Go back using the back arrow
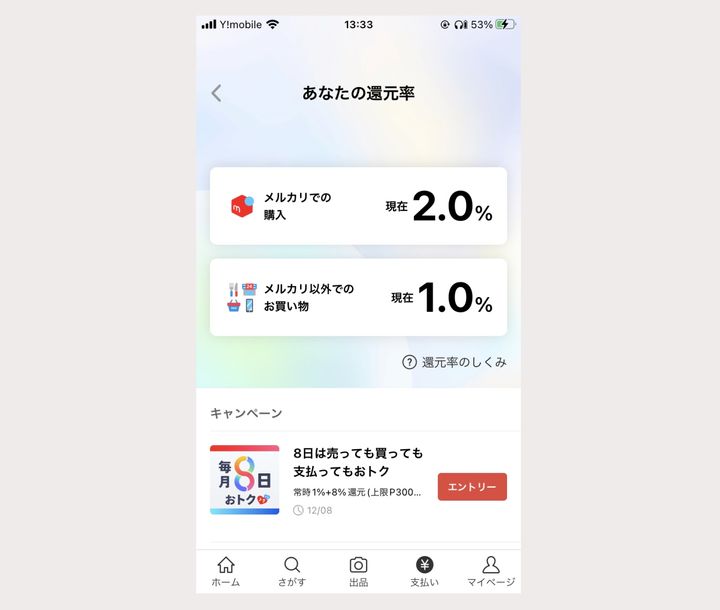The image size is (720, 610). 216,93
